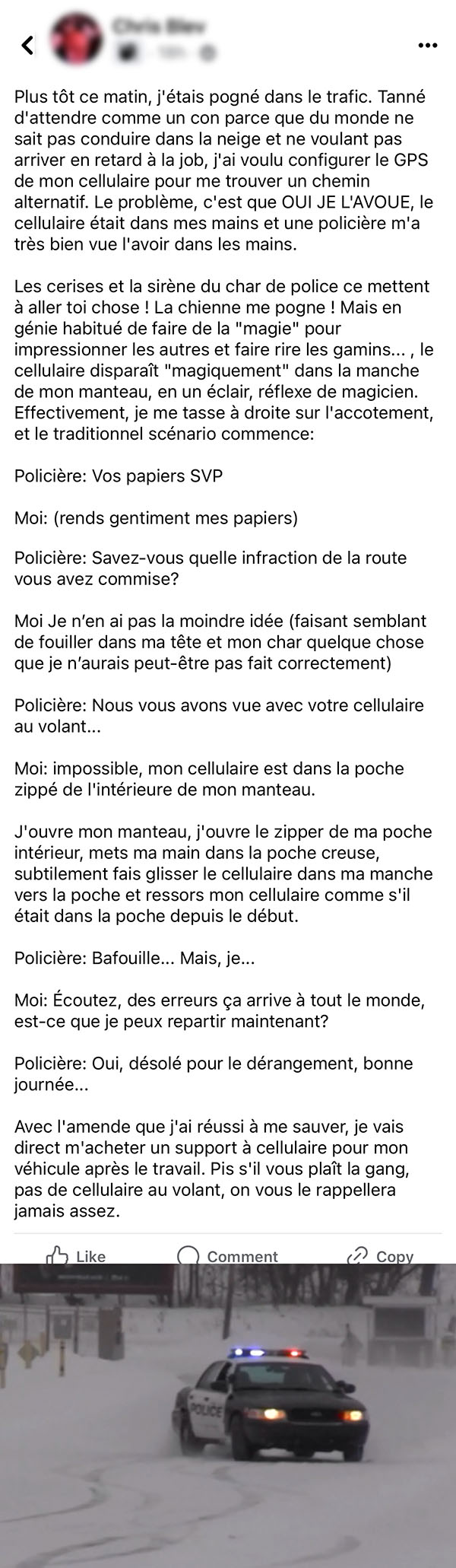Comment on this post

click(227, 1256)
